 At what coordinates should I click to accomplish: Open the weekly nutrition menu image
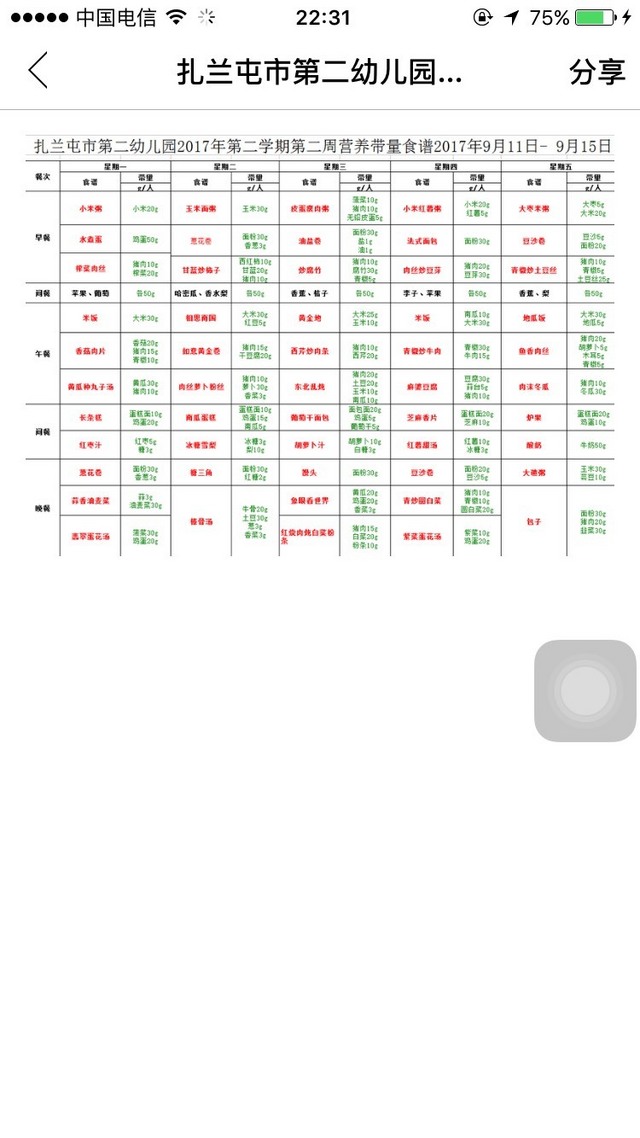click(320, 345)
